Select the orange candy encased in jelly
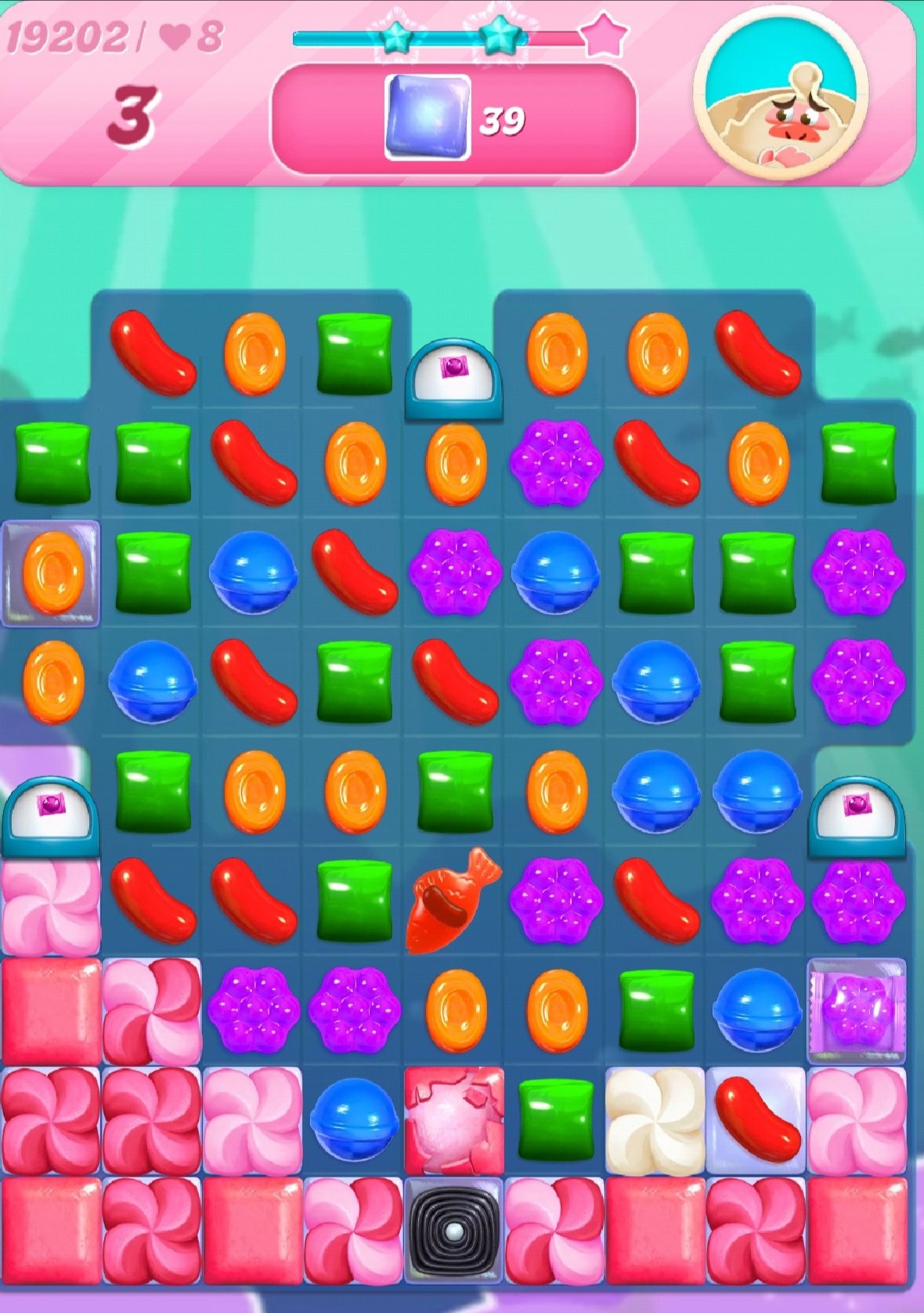 point(52,573)
